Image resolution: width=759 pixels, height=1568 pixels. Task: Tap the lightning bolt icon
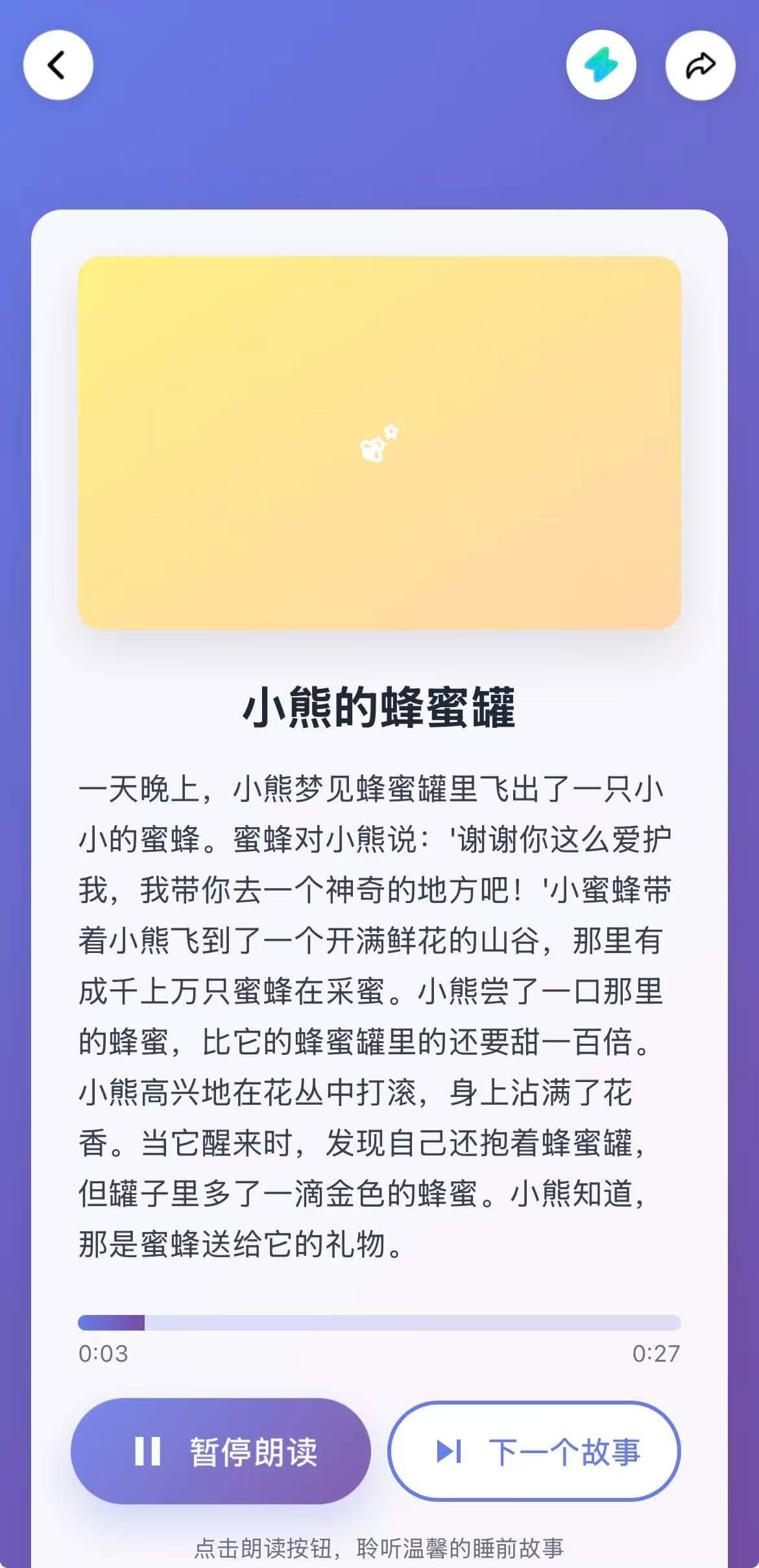(601, 65)
